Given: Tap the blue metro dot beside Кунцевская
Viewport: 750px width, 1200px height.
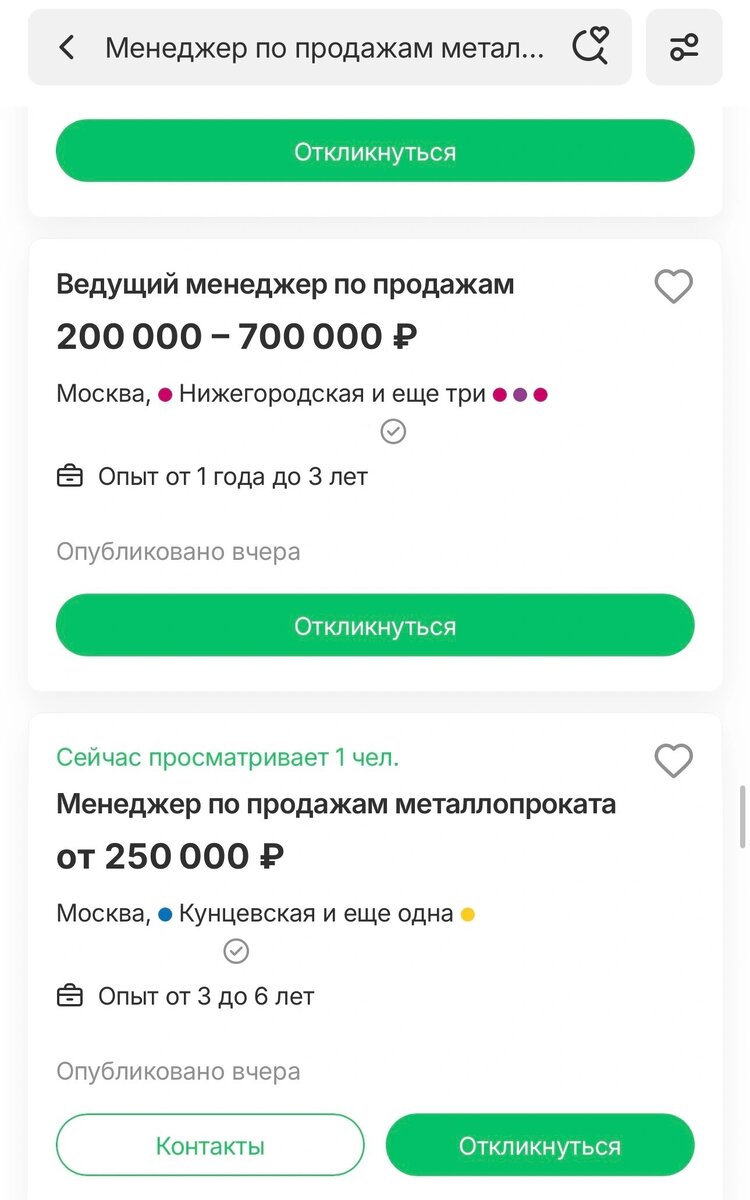Looking at the screenshot, I should 165,912.
